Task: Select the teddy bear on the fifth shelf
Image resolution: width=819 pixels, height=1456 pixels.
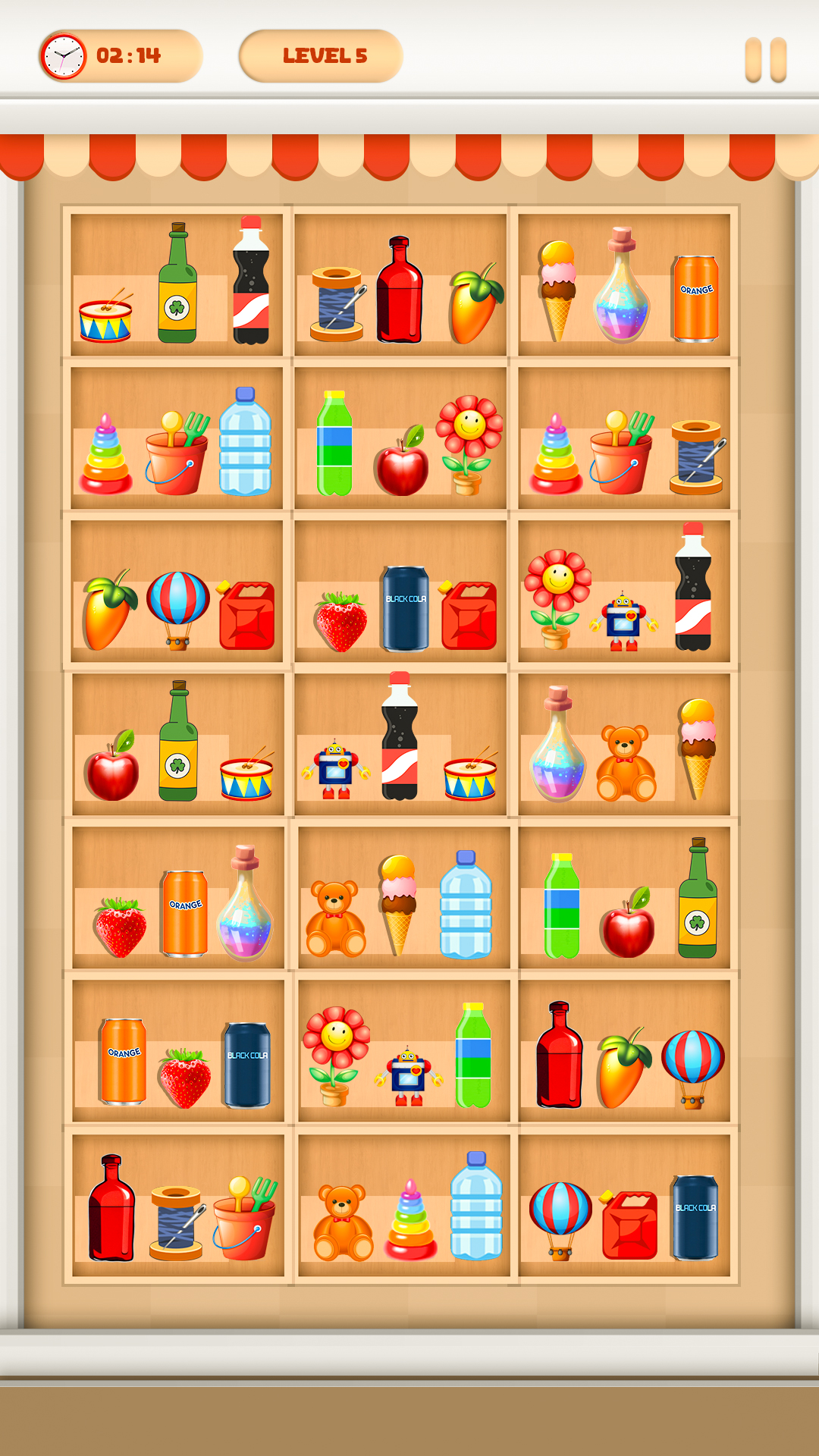Action: (x=334, y=918)
